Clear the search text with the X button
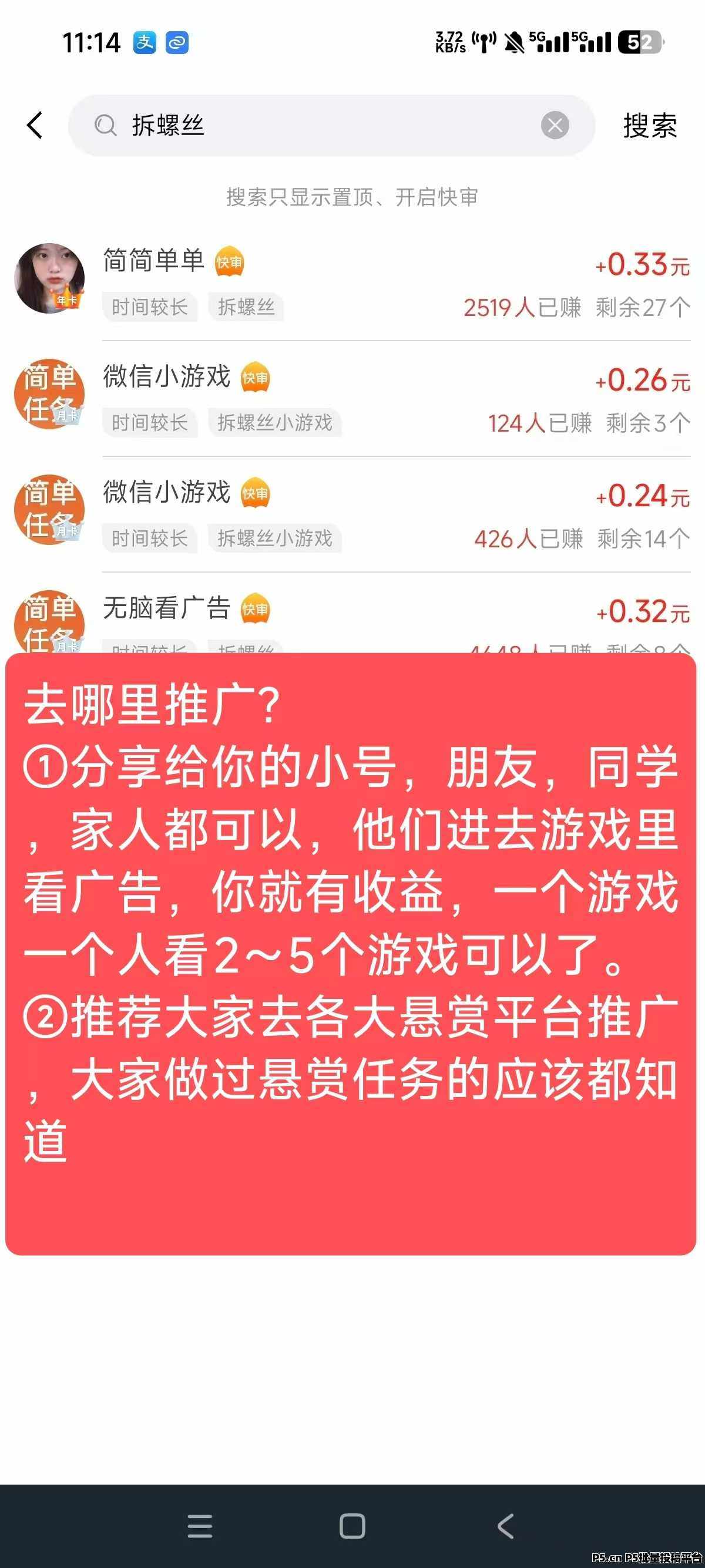This screenshot has height=1568, width=705. click(555, 126)
